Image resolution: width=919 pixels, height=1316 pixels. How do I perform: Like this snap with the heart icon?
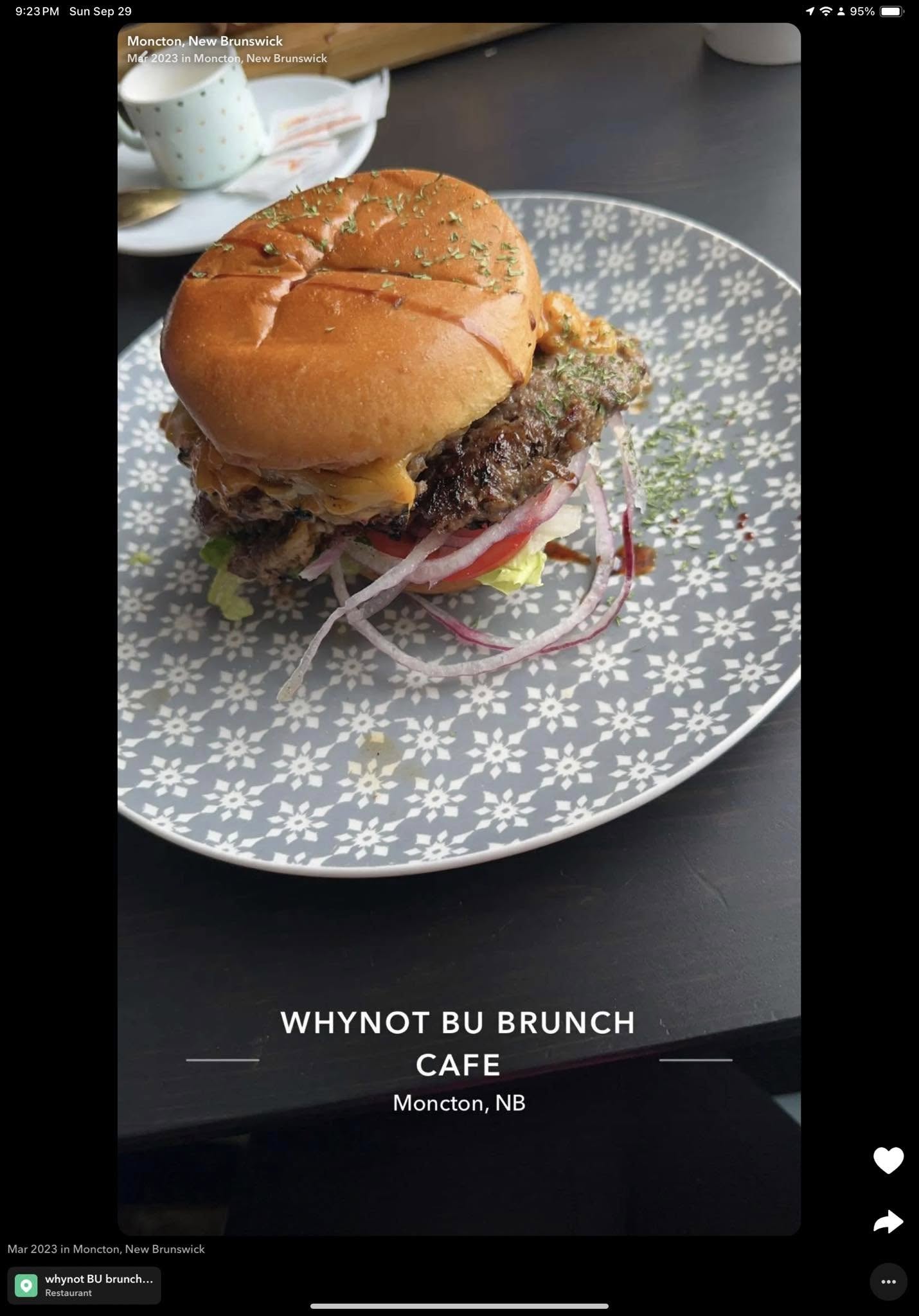[888, 1160]
